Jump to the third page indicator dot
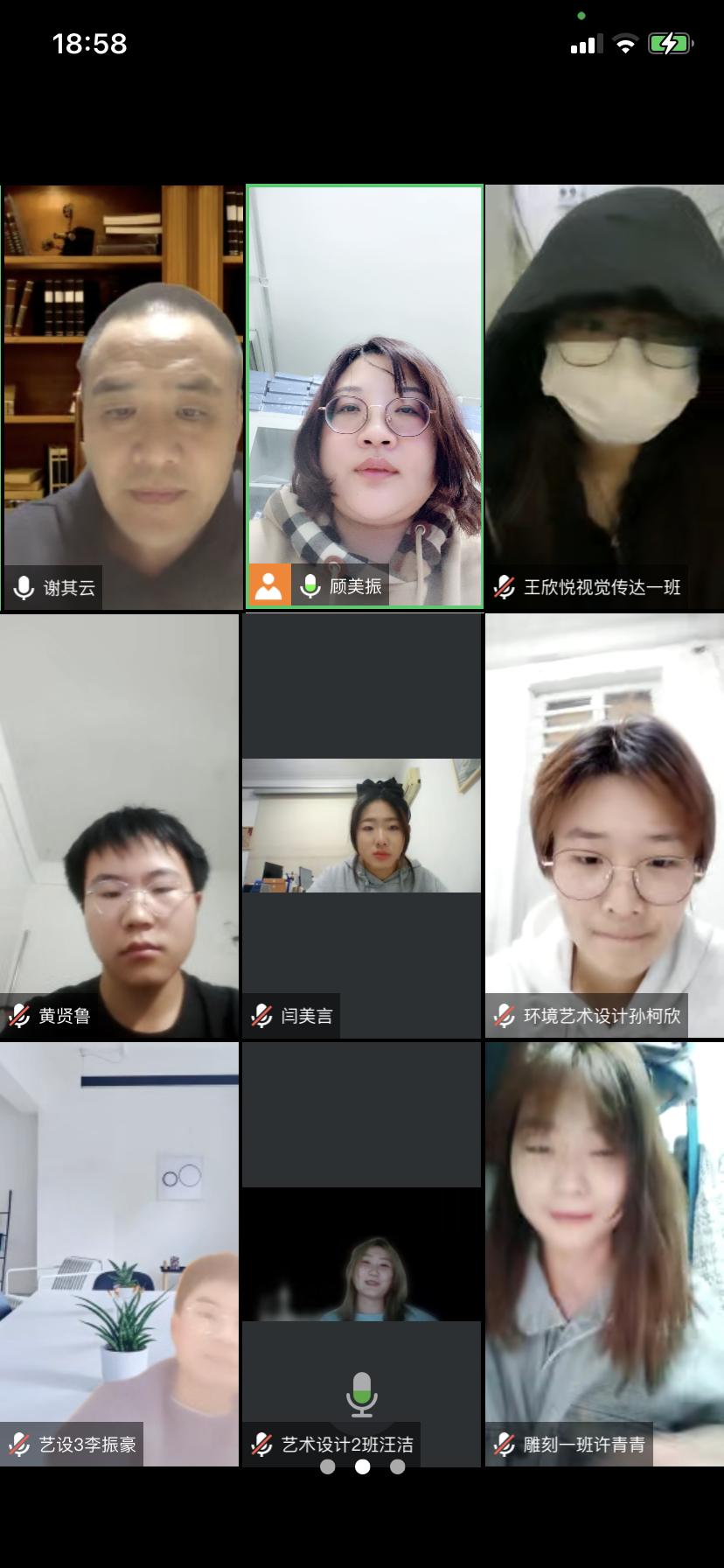The width and height of the screenshot is (724, 1568). 397,1466
